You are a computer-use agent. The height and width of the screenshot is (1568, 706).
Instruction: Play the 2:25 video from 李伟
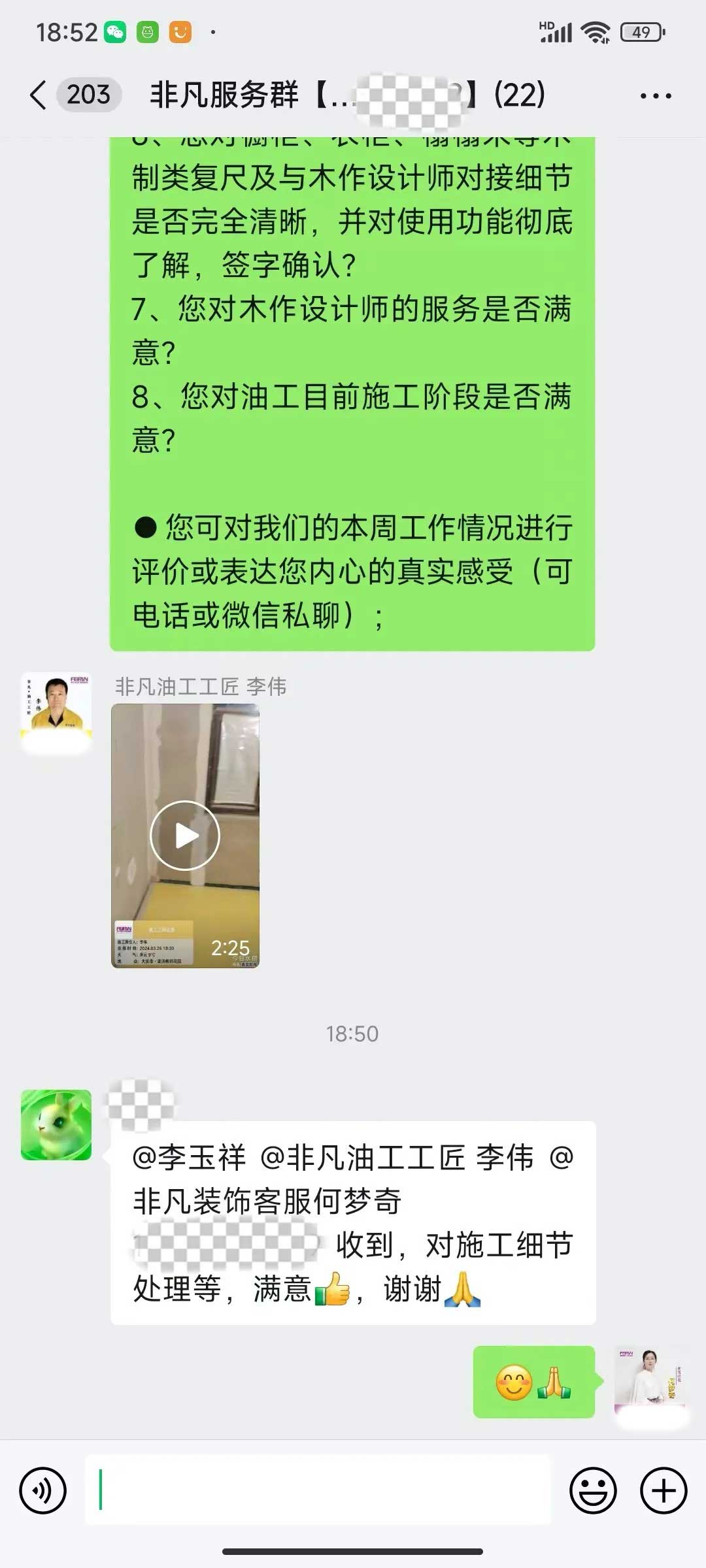(x=185, y=835)
